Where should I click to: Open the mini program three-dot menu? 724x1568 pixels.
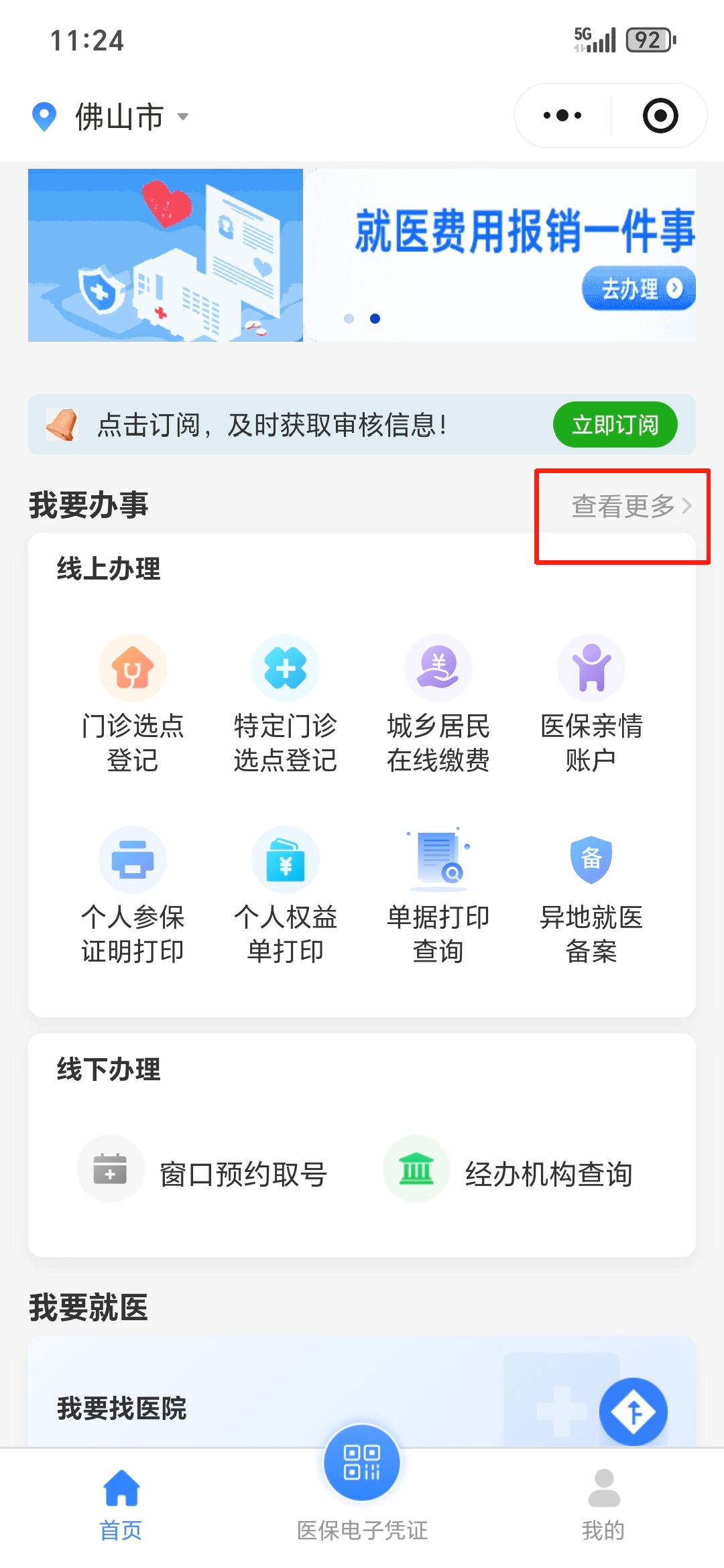click(x=562, y=116)
